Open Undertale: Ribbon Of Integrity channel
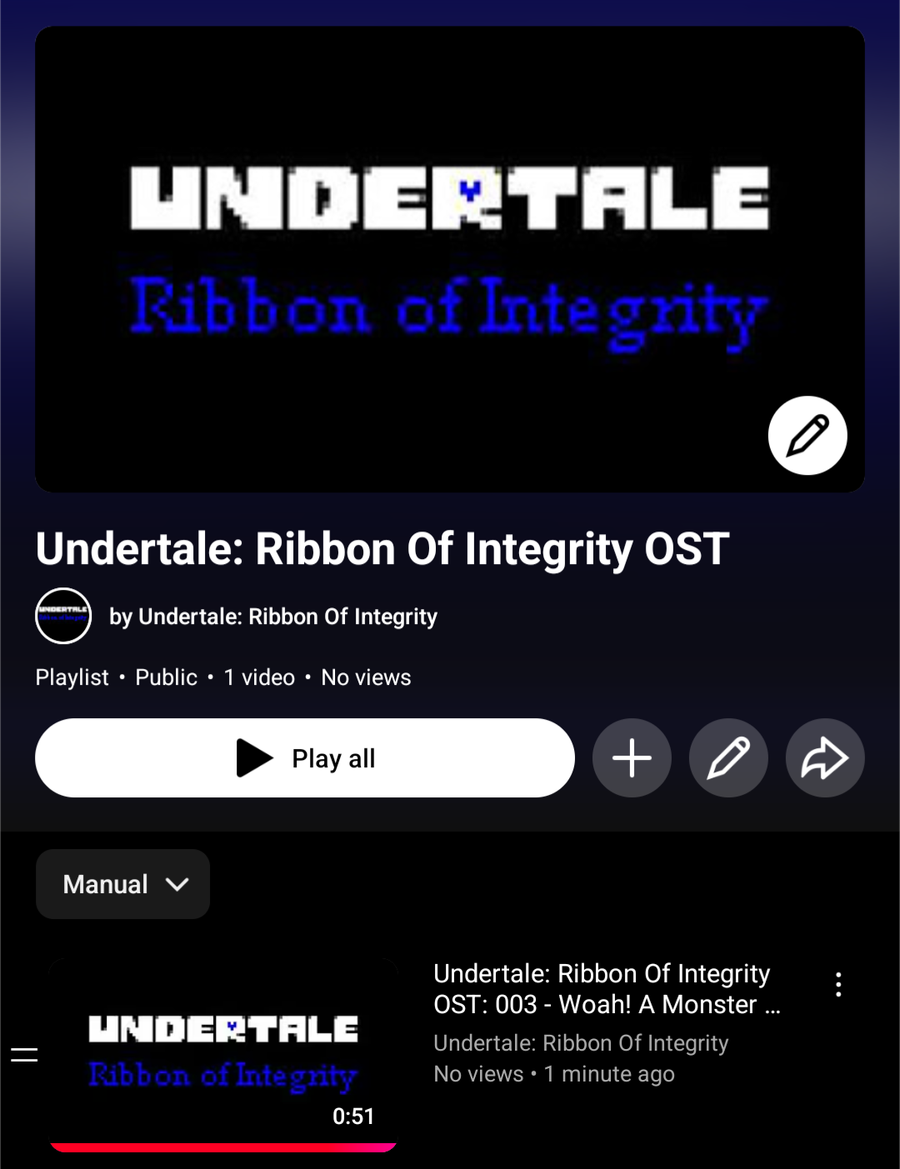The image size is (900, 1169). tap(272, 616)
